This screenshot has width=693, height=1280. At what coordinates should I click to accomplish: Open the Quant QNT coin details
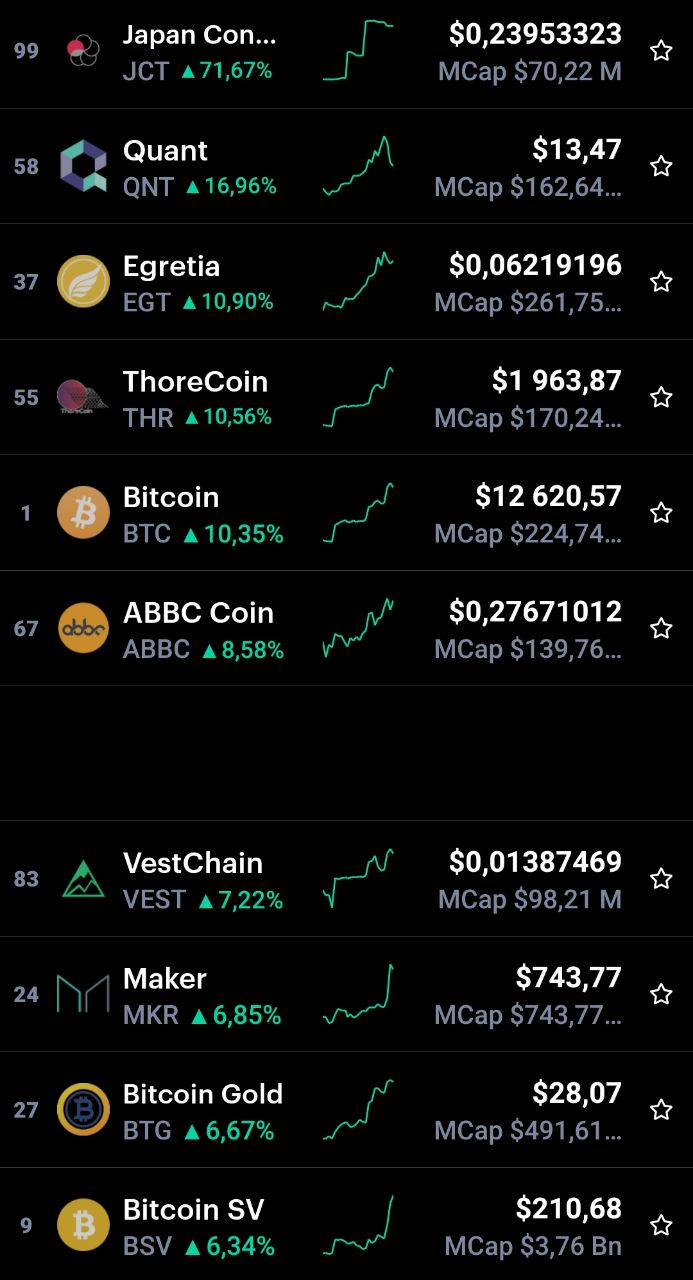(x=346, y=166)
